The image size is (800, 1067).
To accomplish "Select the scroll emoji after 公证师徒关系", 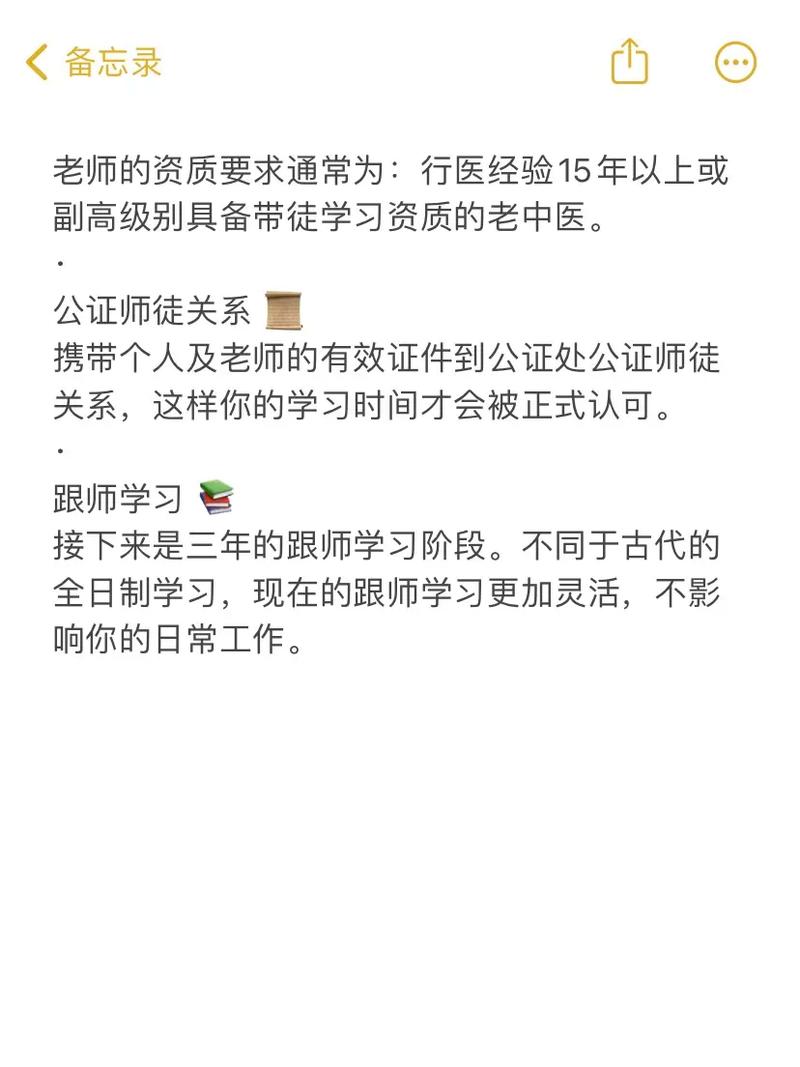I will [283, 312].
